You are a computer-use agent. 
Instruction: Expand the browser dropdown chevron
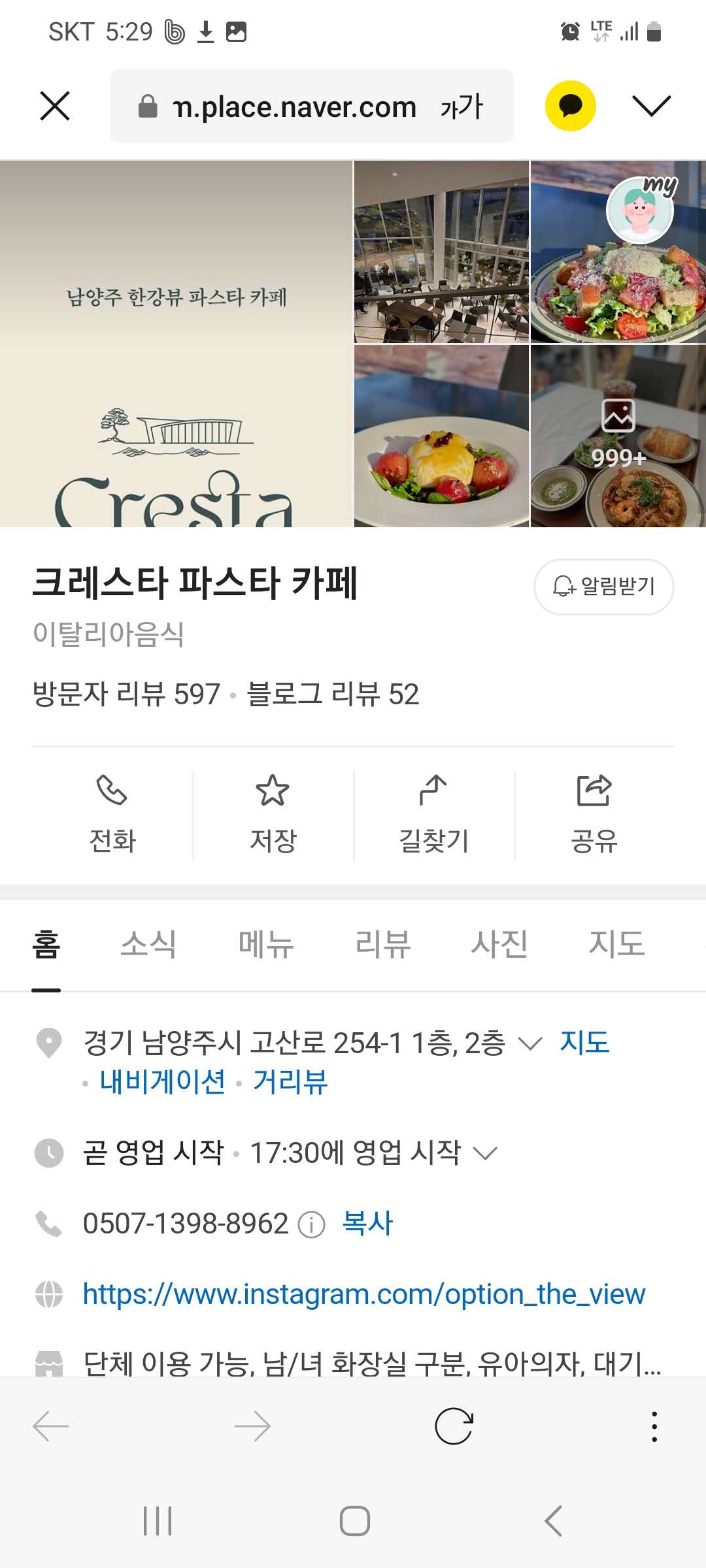coord(652,106)
